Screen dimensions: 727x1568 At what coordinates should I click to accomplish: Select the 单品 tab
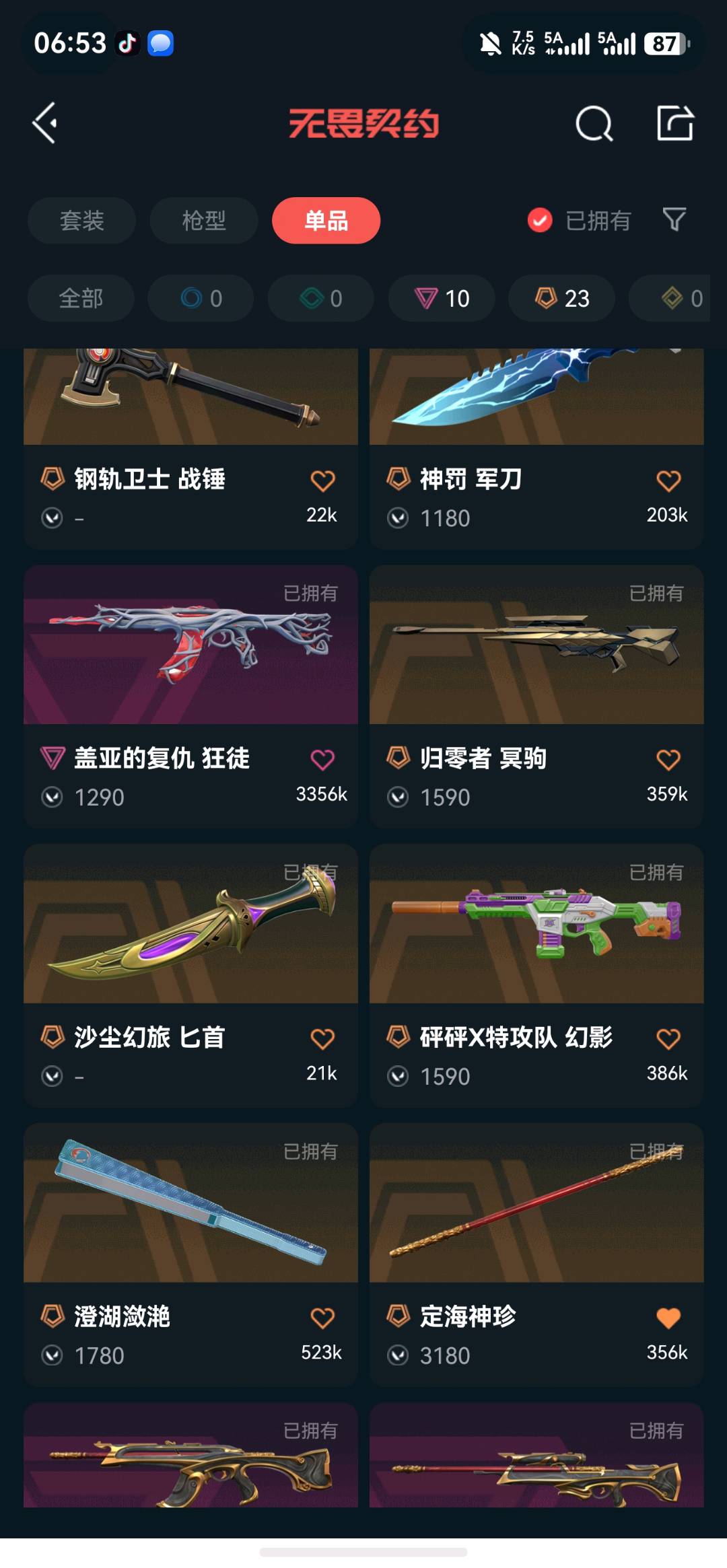point(326,220)
